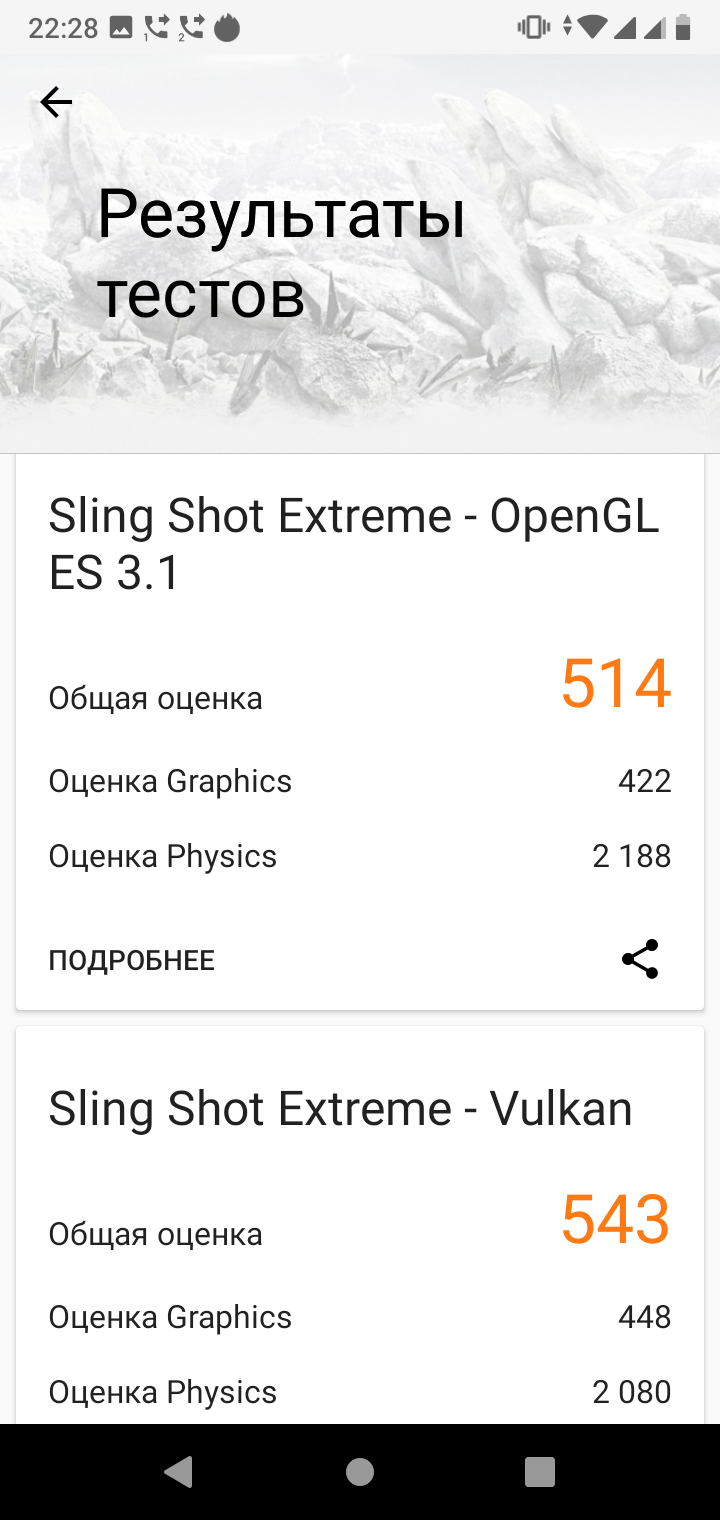This screenshot has height=1520, width=720.
Task: Go back using the top arrow
Action: (x=56, y=101)
